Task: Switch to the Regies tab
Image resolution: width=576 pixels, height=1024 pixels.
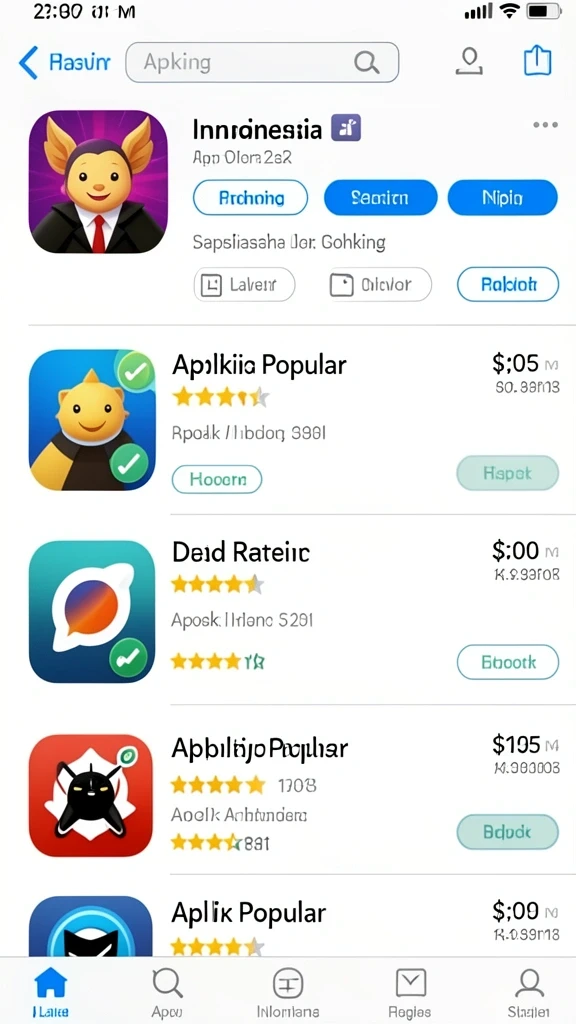Action: 410,992
